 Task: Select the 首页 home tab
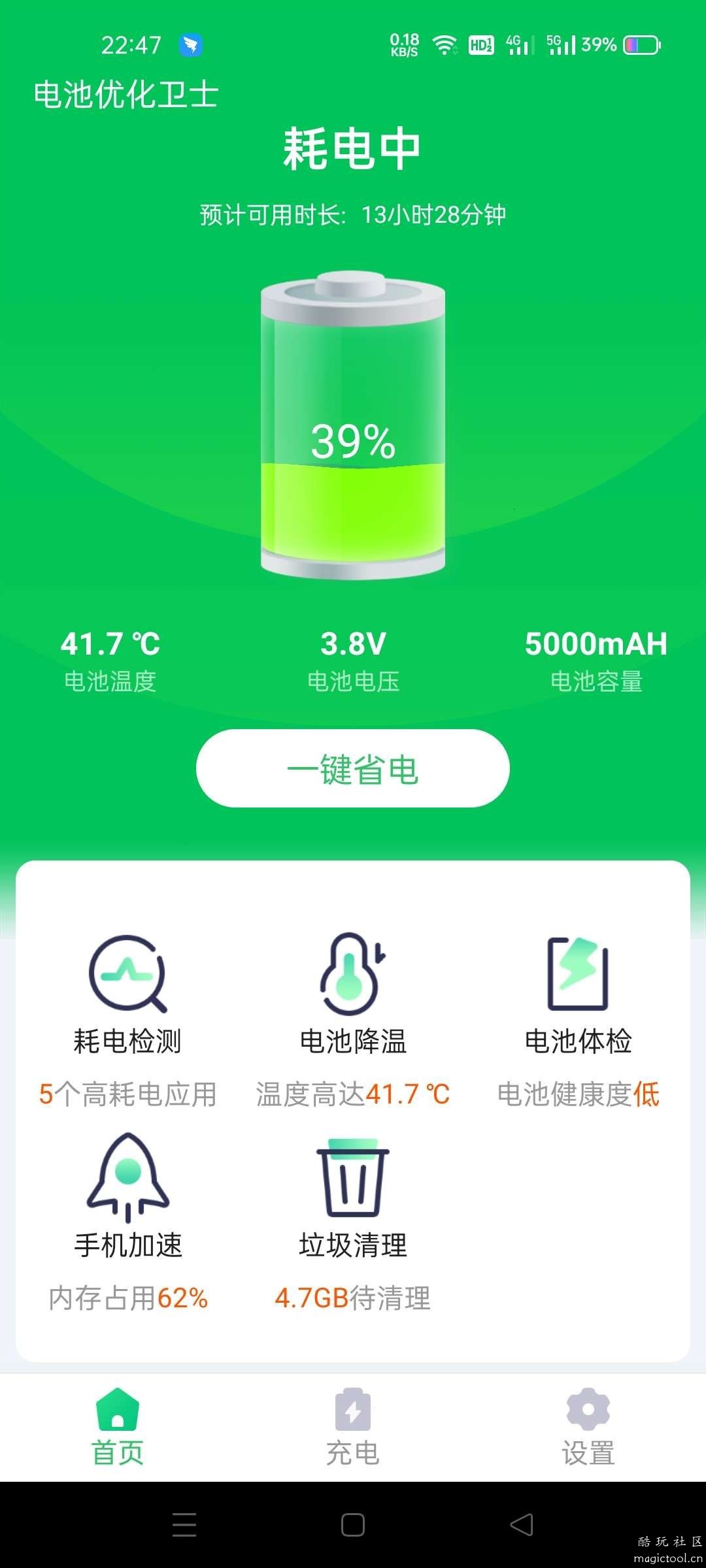coord(118,1427)
